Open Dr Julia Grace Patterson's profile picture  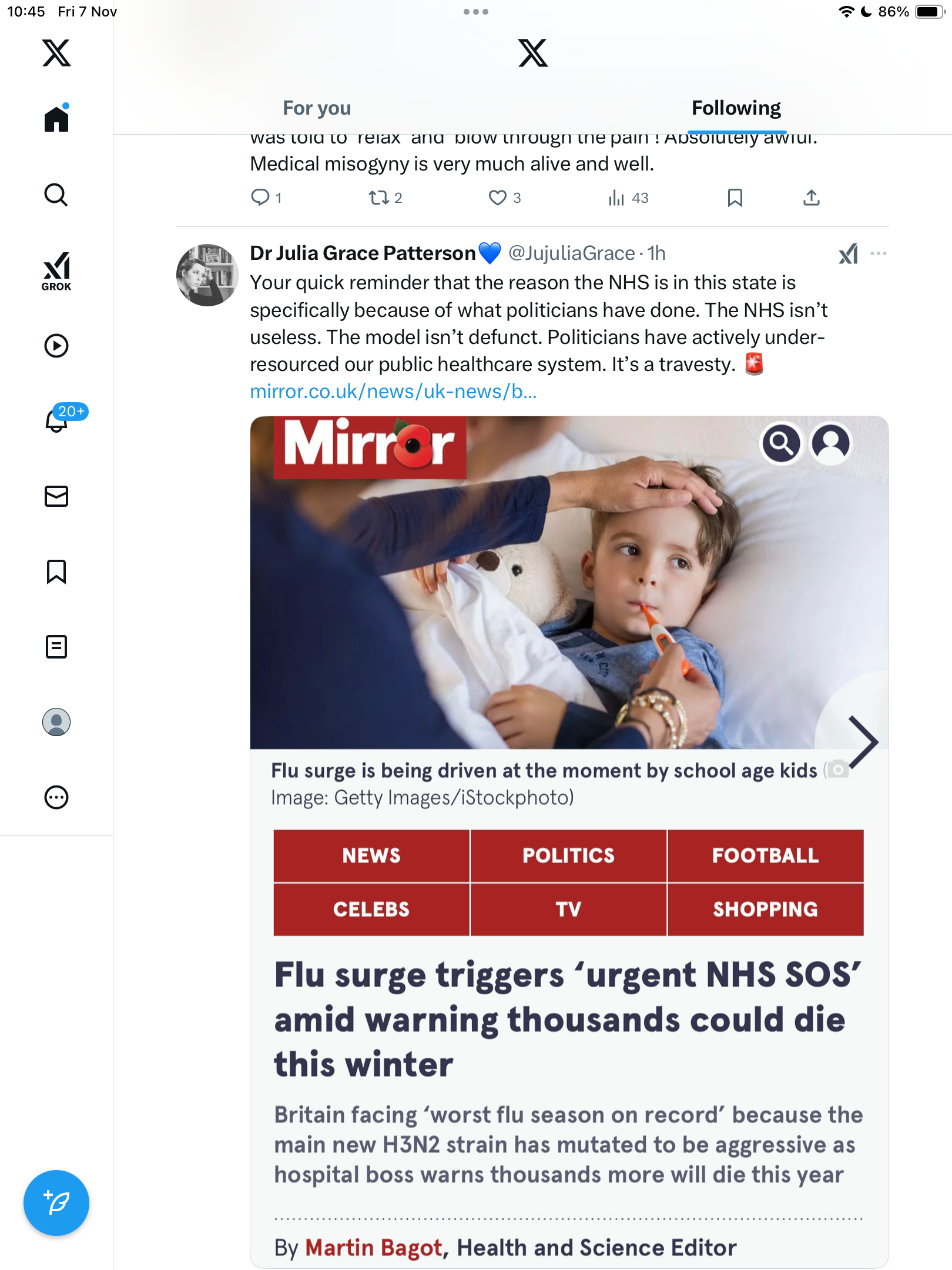click(x=207, y=275)
